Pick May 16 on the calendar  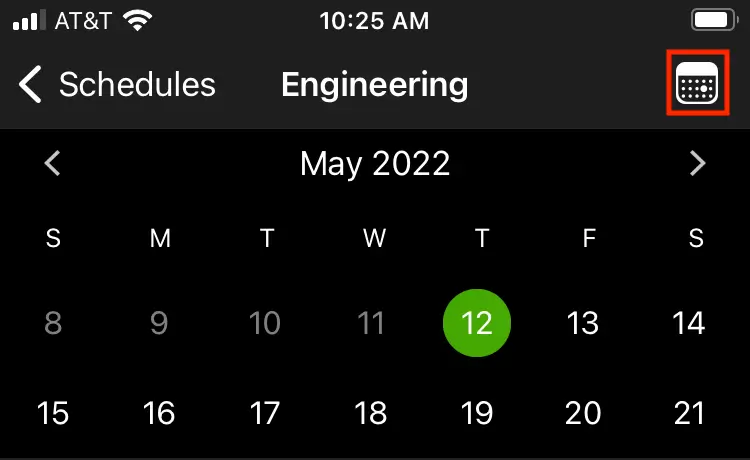point(159,412)
